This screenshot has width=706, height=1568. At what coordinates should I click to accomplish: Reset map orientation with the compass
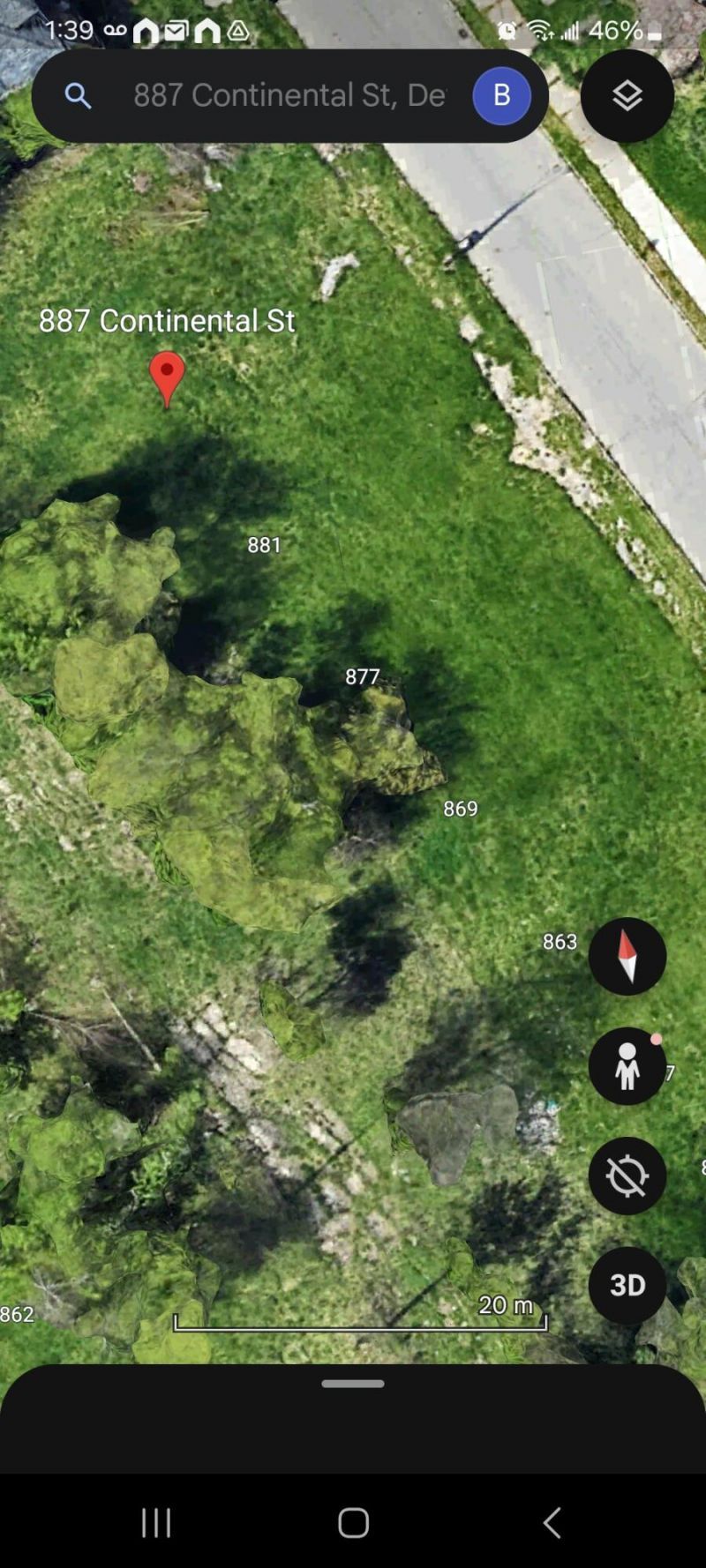point(627,956)
